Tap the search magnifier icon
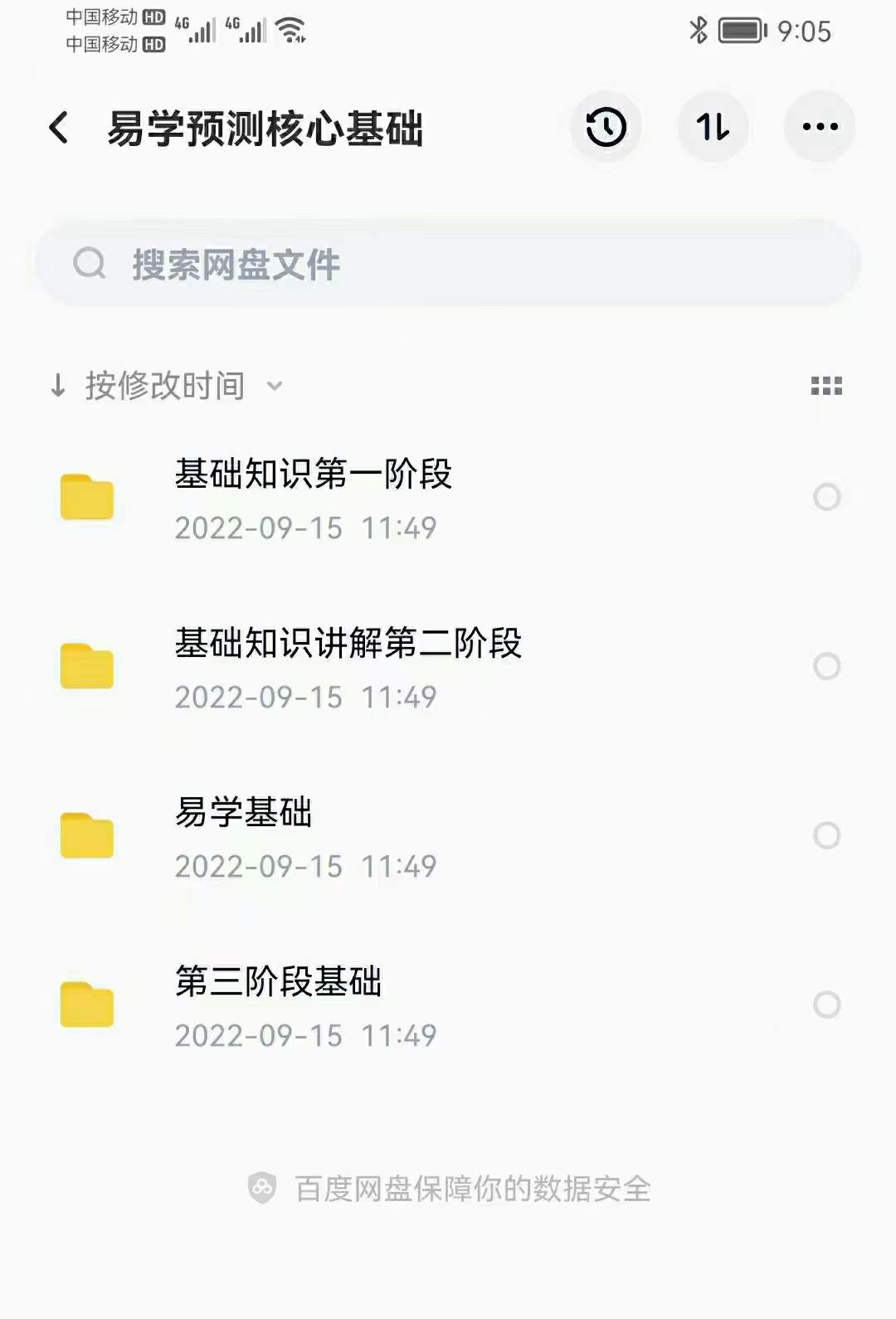The width and height of the screenshot is (896, 1319). tap(90, 263)
